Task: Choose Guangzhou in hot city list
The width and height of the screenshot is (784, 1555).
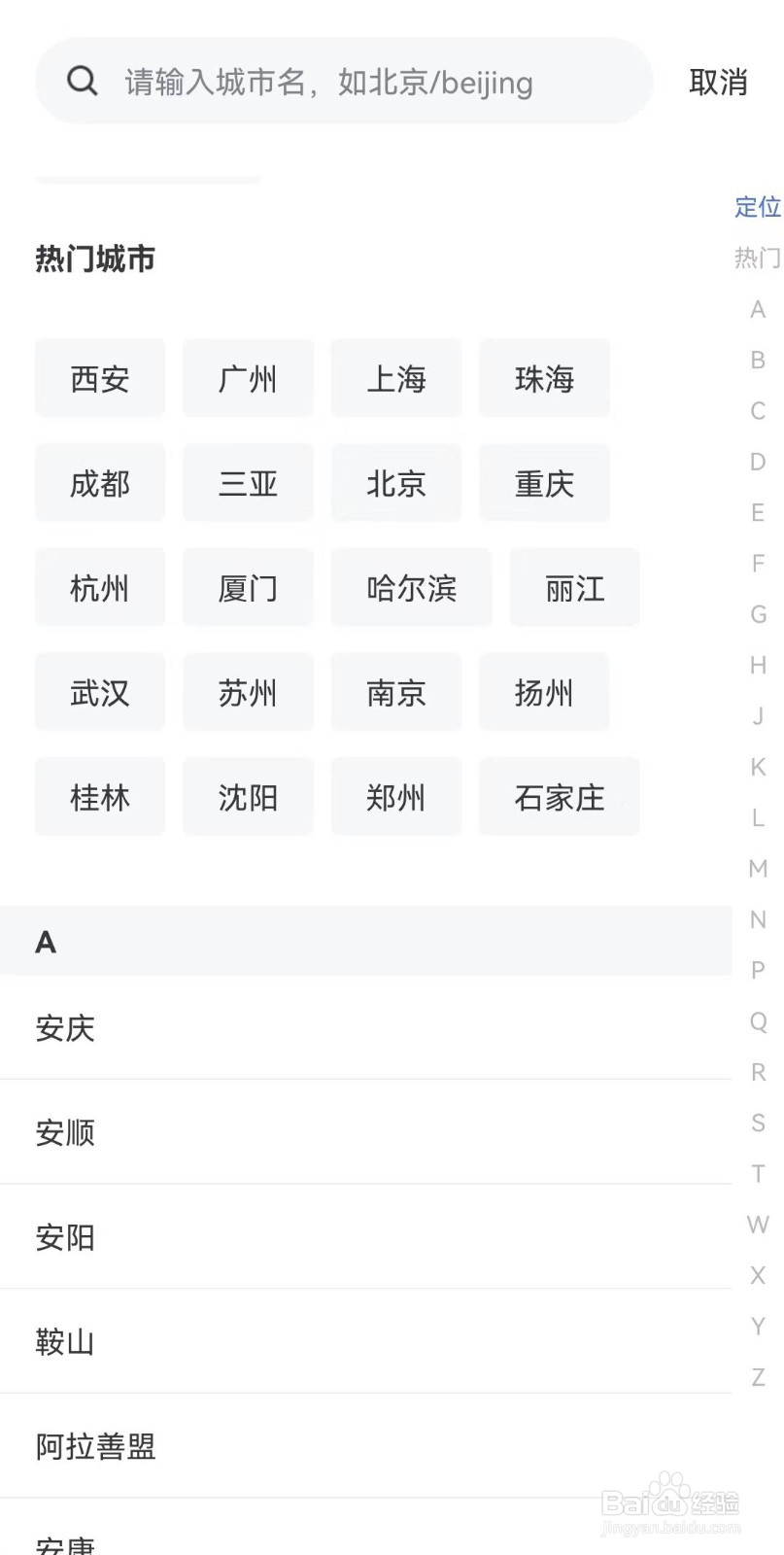Action: 248,378
